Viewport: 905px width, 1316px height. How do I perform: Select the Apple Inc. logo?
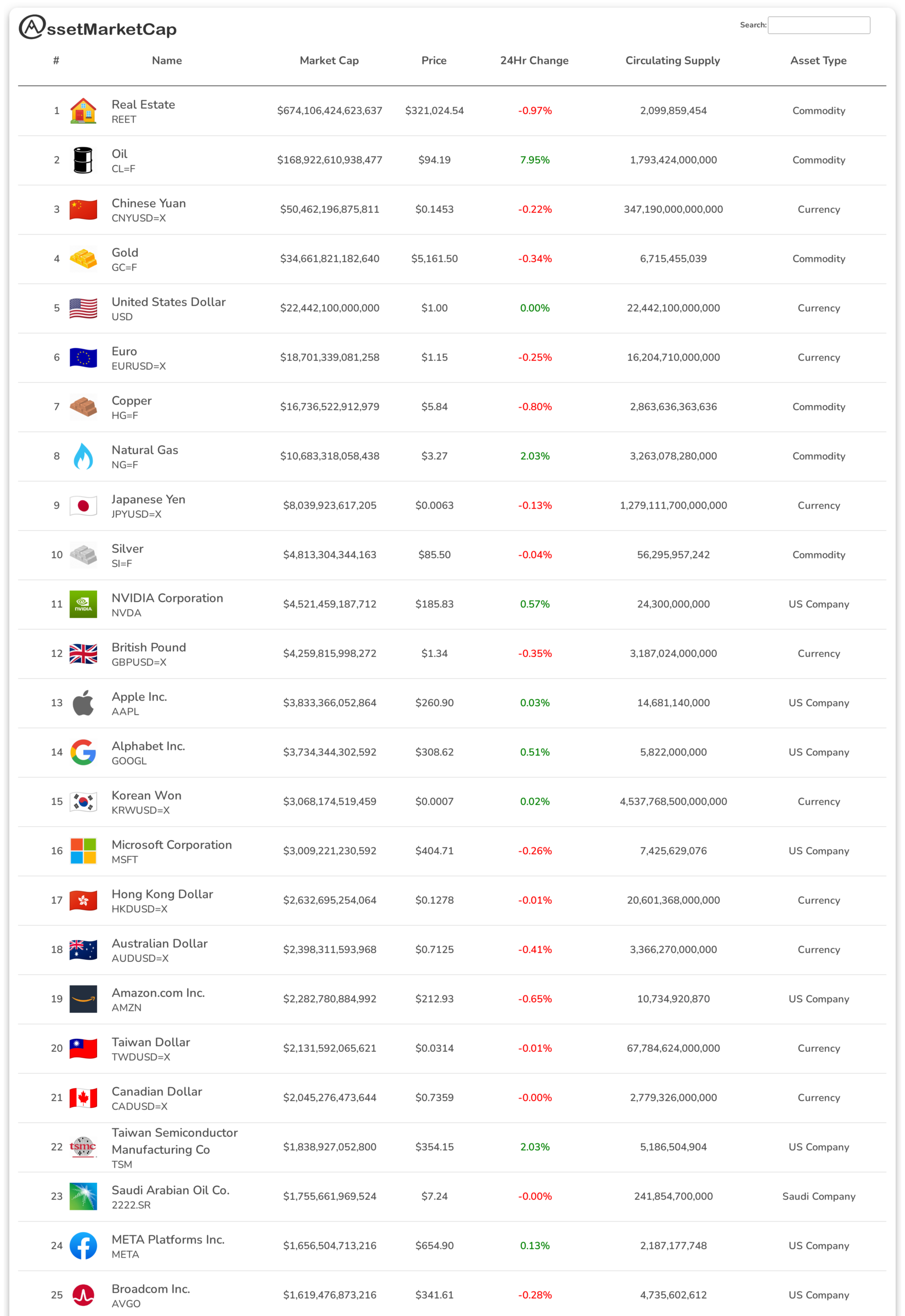(x=83, y=703)
